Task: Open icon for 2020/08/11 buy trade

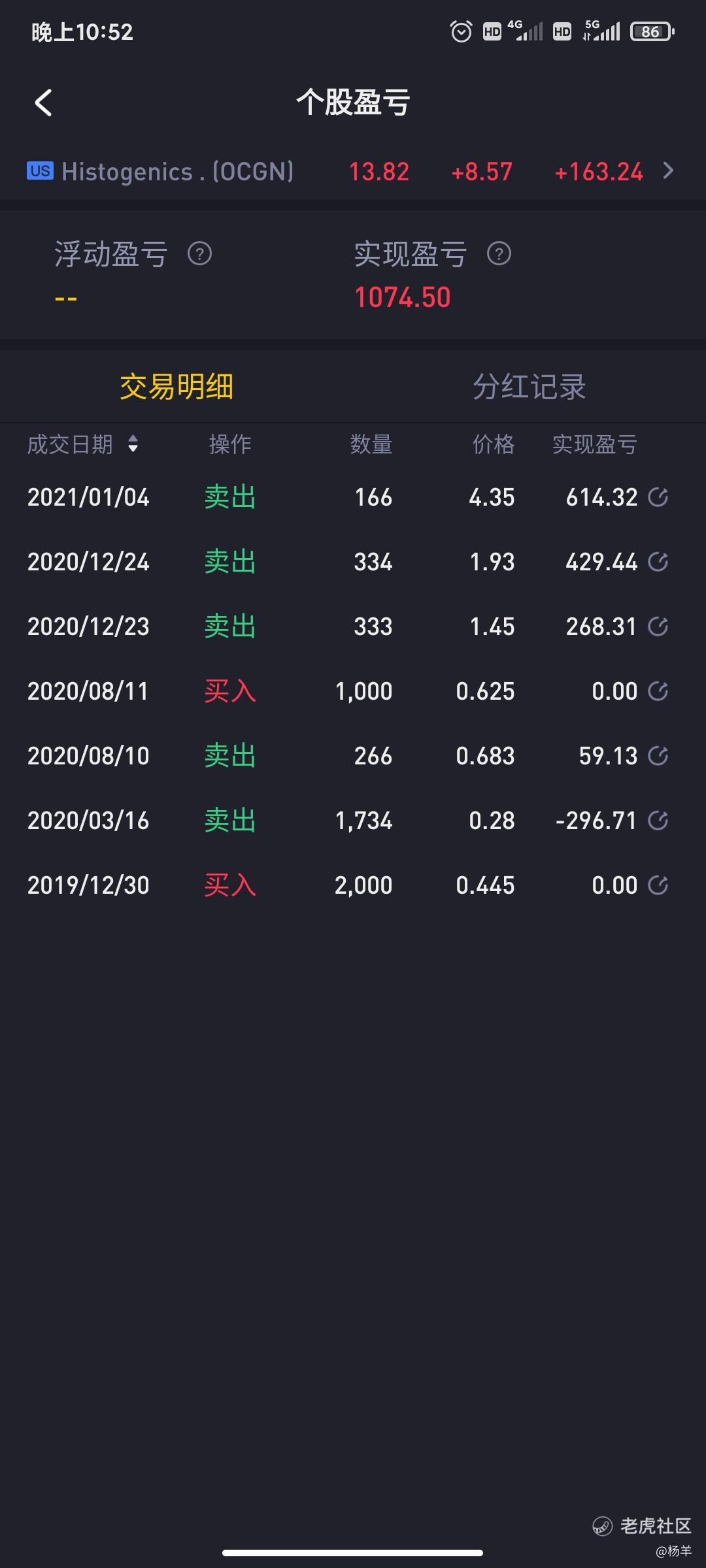Action: point(658,691)
